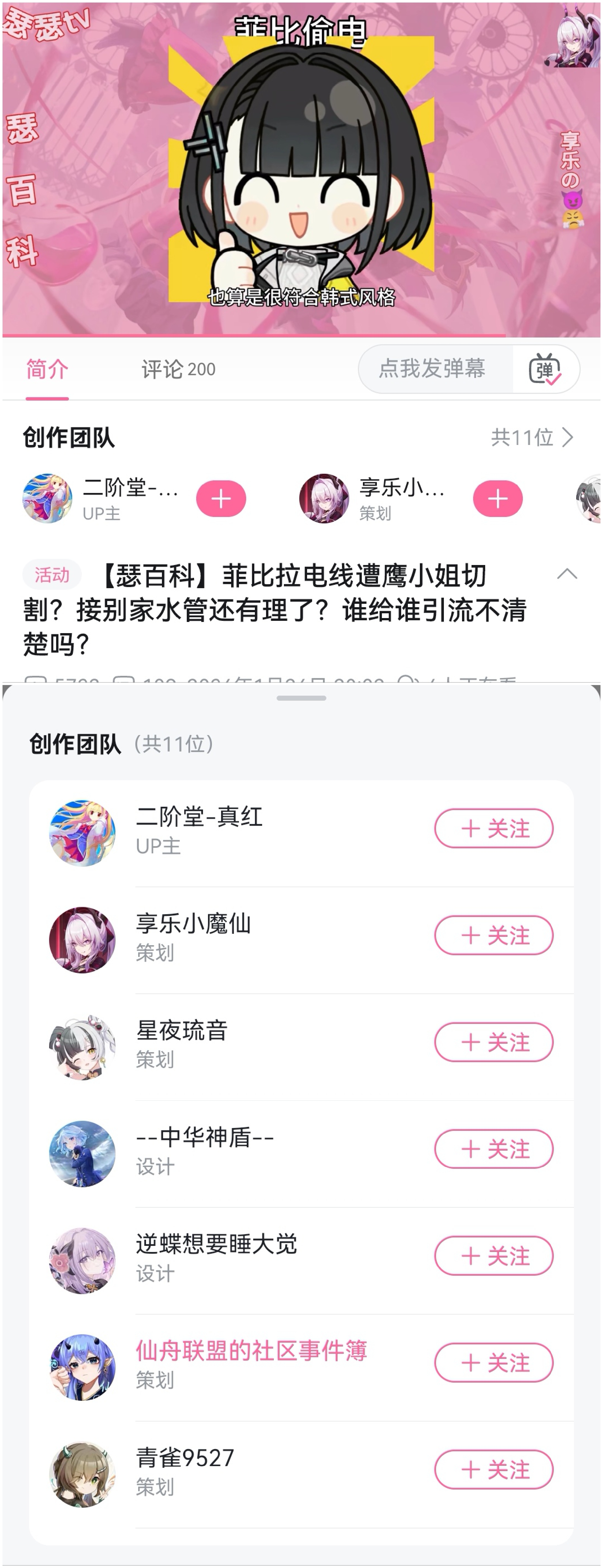Open the 活动 tag
This screenshot has height=1568, width=603.
52,574
